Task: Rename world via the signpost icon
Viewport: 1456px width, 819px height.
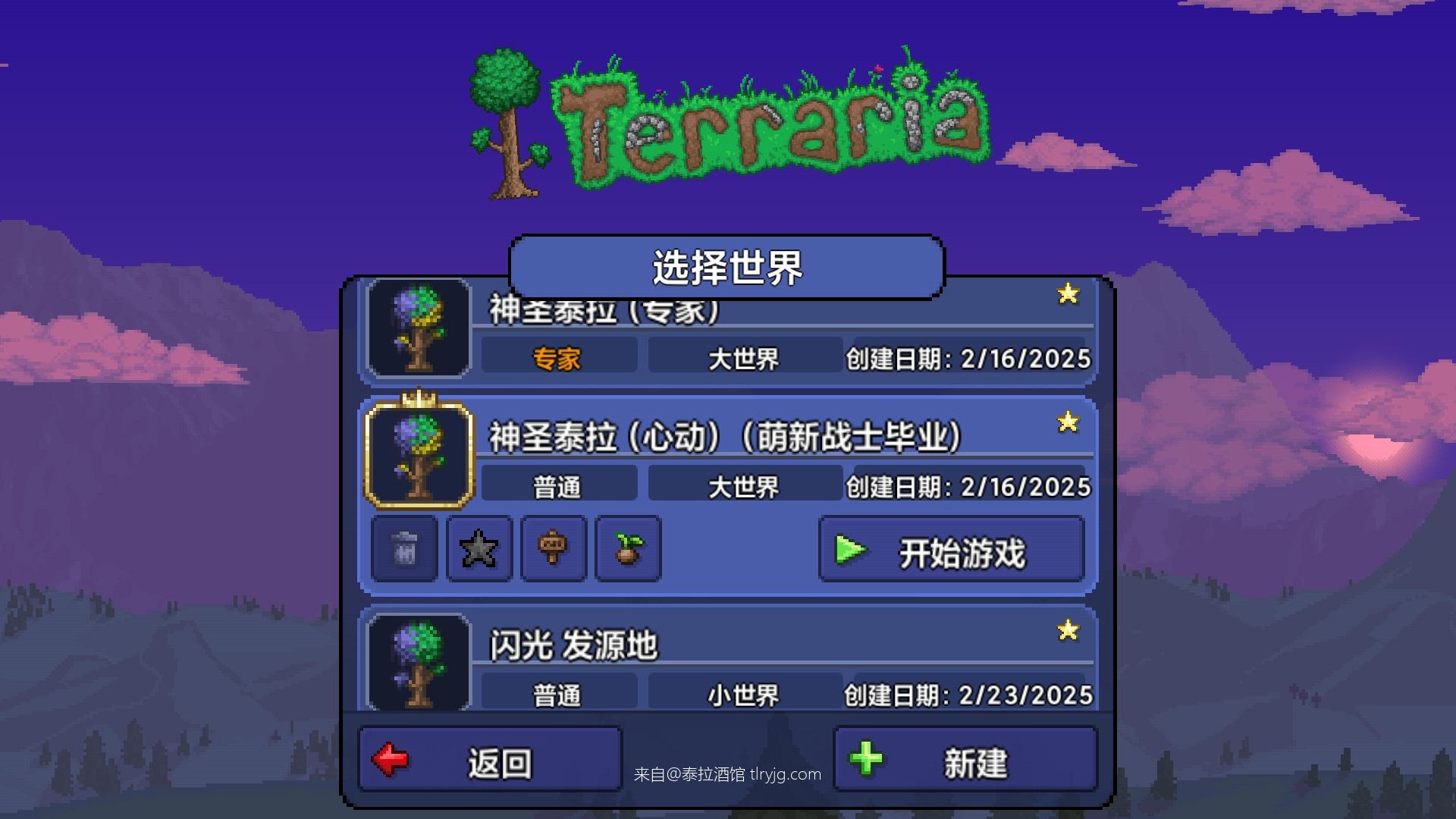Action: click(554, 549)
